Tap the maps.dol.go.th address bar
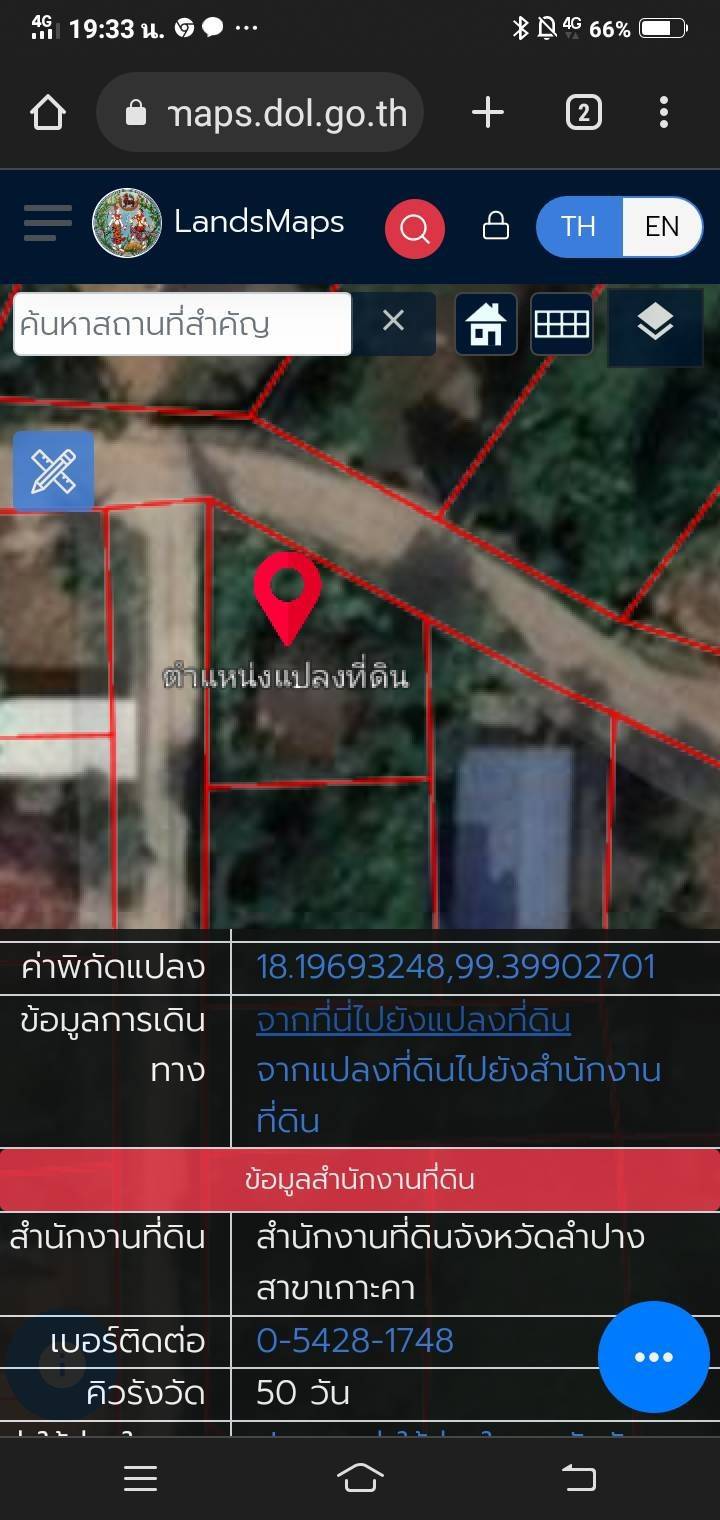720x1520 pixels. coord(260,113)
